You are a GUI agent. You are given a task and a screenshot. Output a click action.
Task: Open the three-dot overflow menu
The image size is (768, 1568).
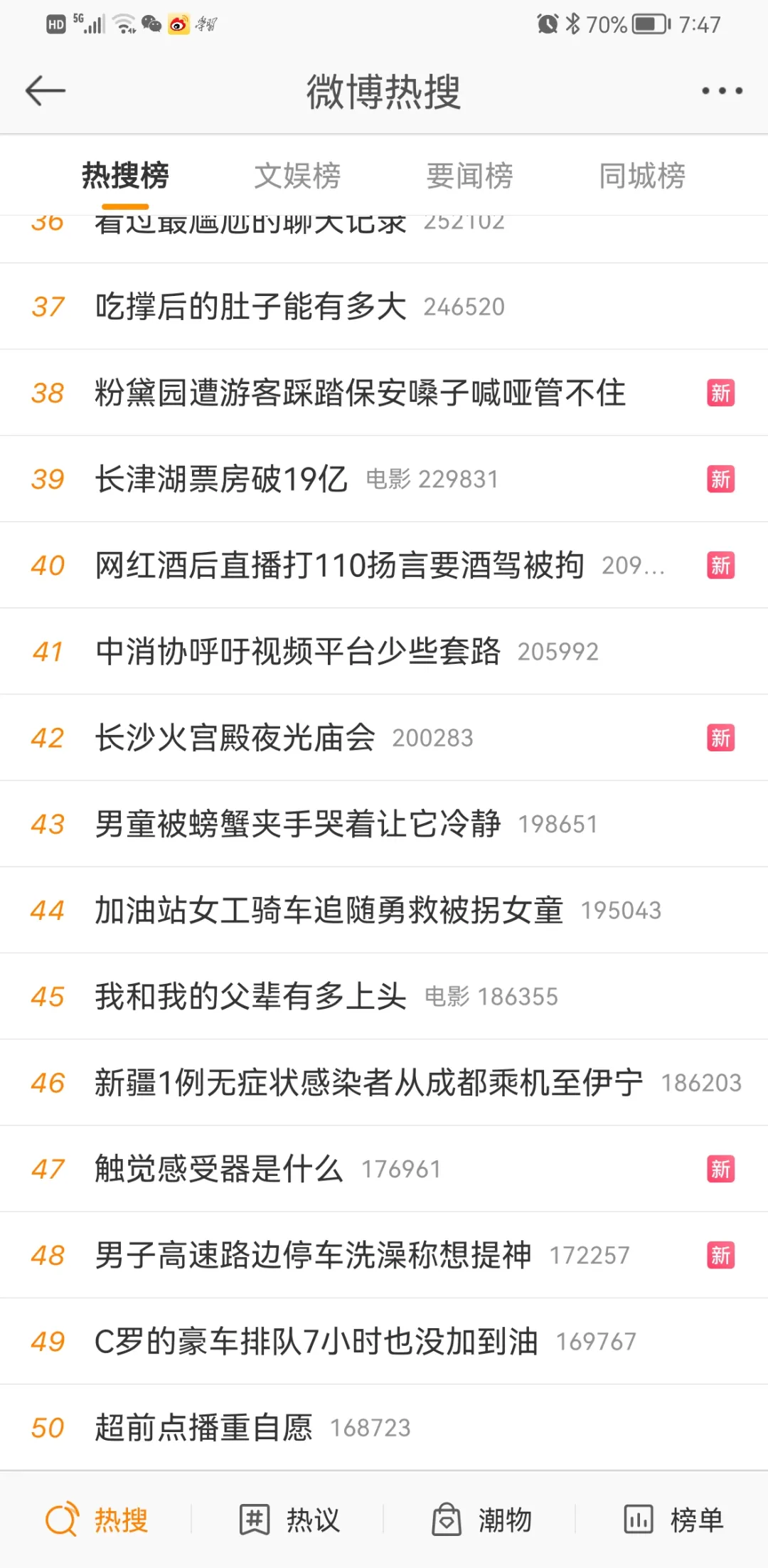tap(722, 91)
